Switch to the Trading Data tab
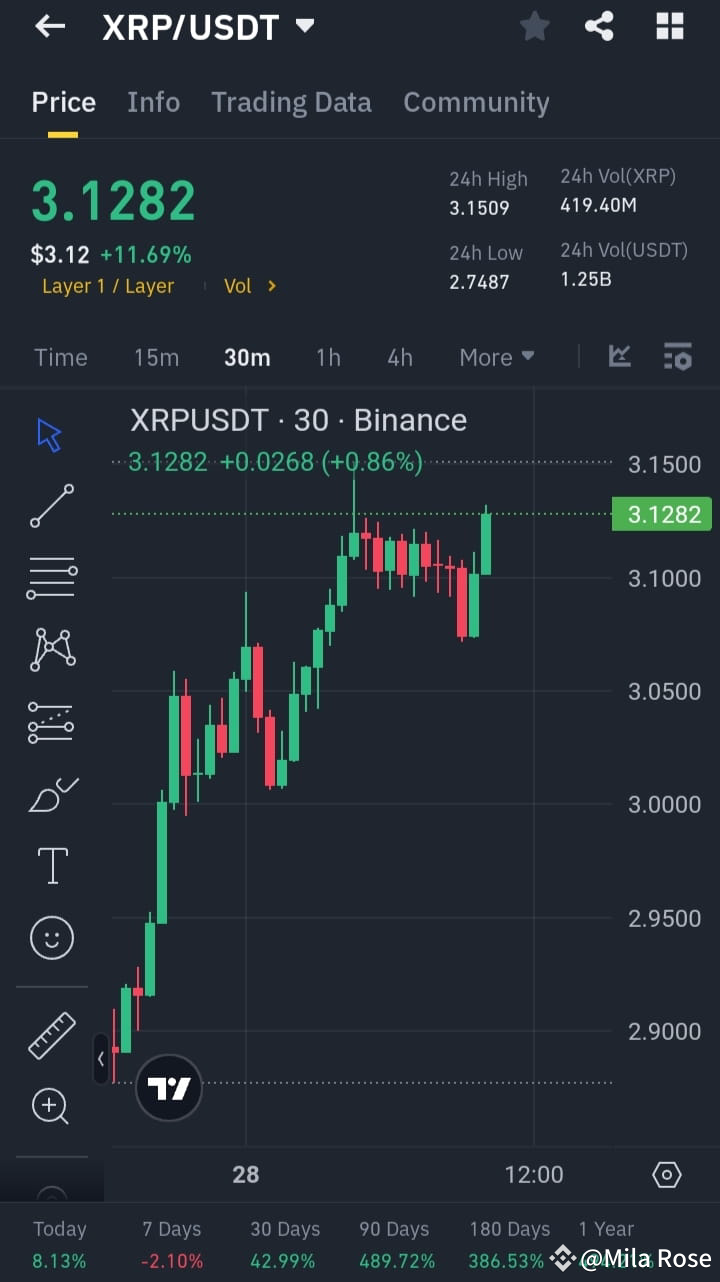 [x=291, y=102]
